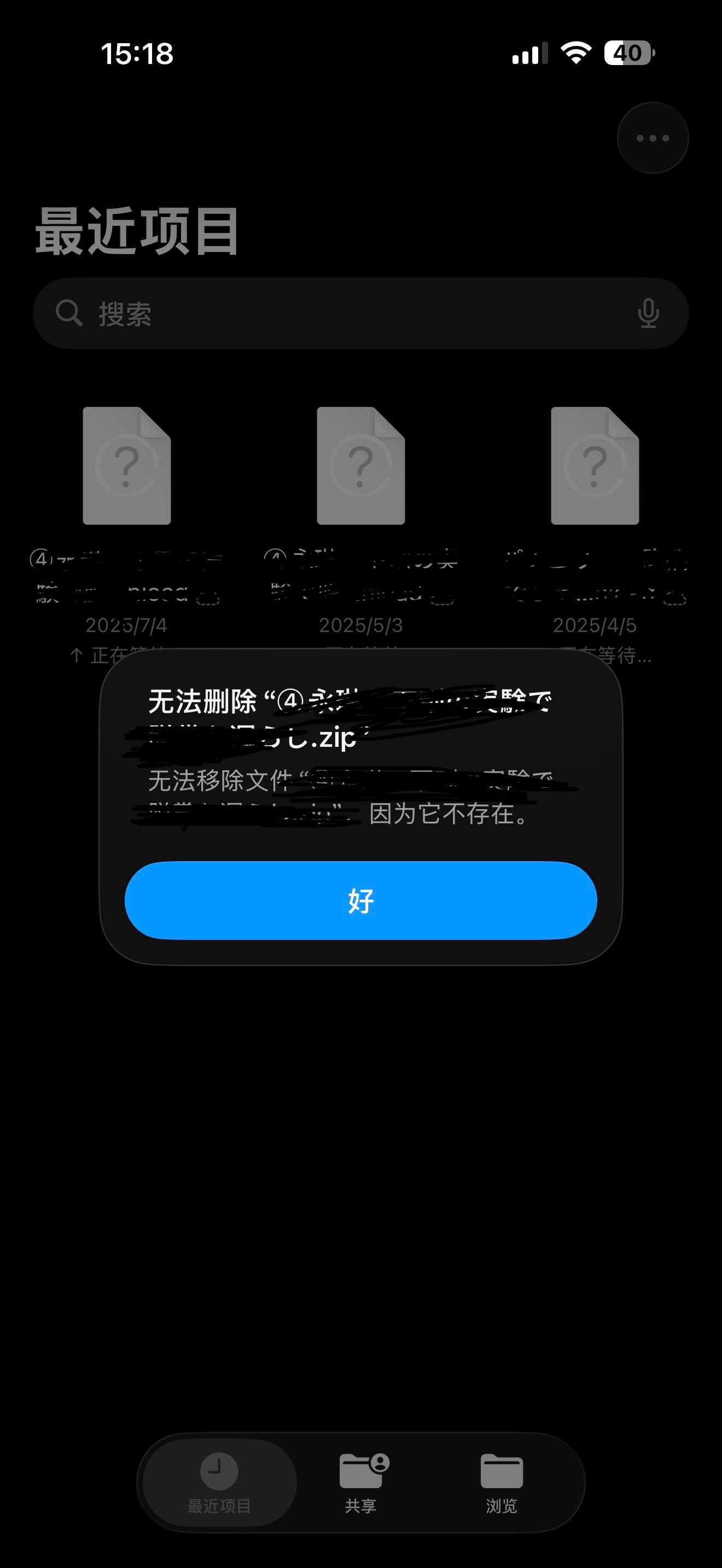722x1568 pixels.
Task: Start voice search with the microphone icon
Action: point(648,313)
